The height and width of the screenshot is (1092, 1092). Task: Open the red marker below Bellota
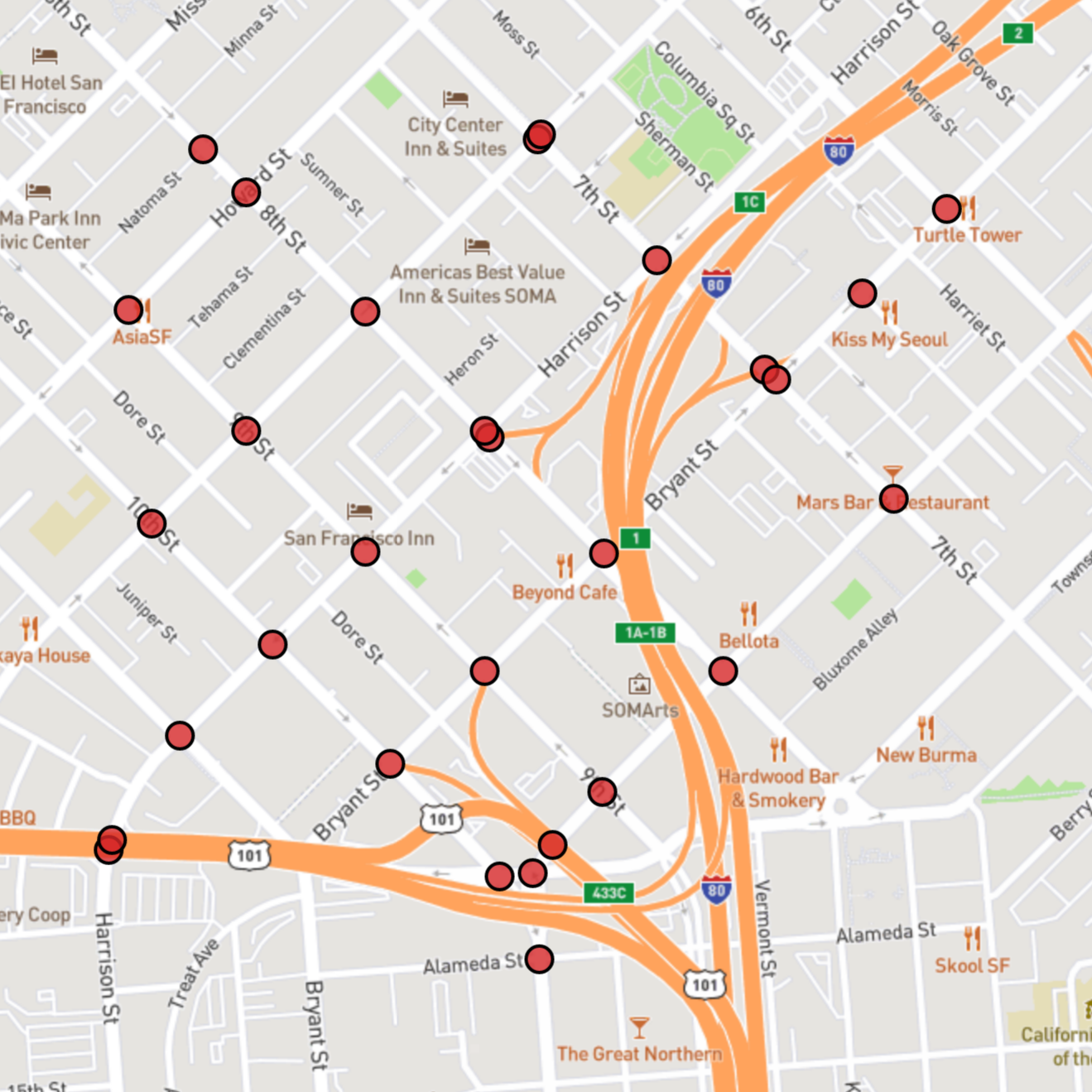(x=723, y=671)
